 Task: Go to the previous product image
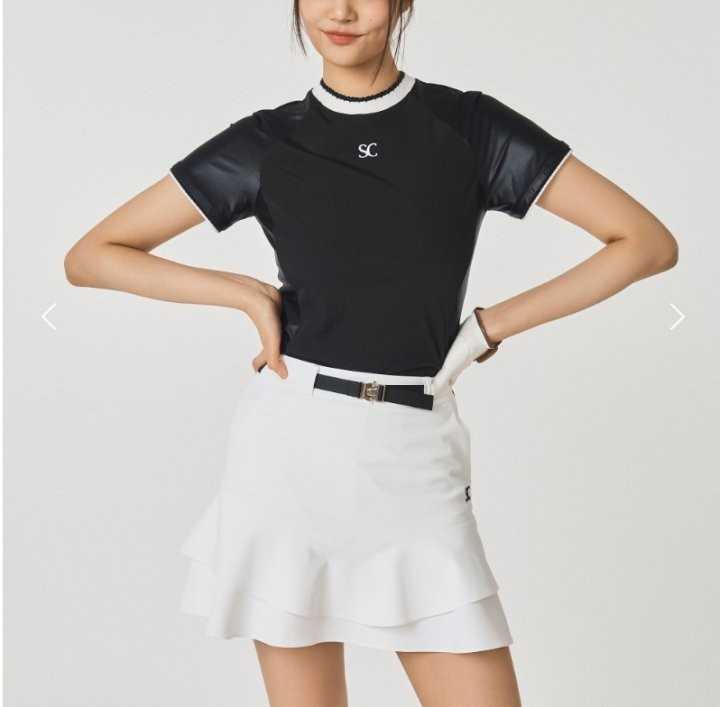pyautogui.click(x=49, y=317)
